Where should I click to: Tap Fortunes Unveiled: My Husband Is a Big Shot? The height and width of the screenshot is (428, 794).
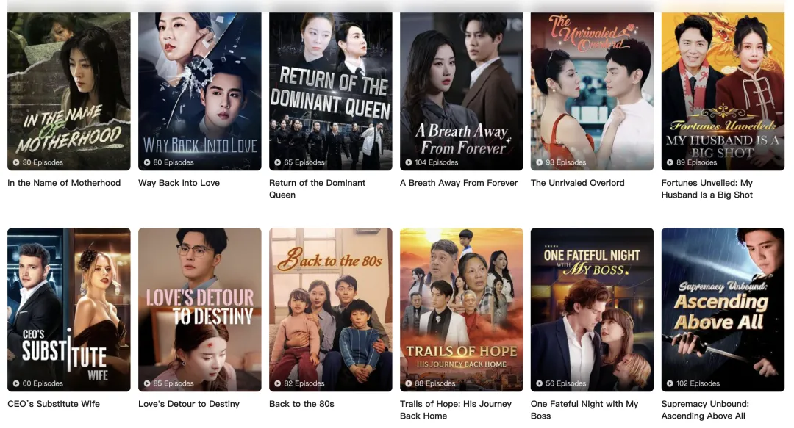[x=723, y=92]
